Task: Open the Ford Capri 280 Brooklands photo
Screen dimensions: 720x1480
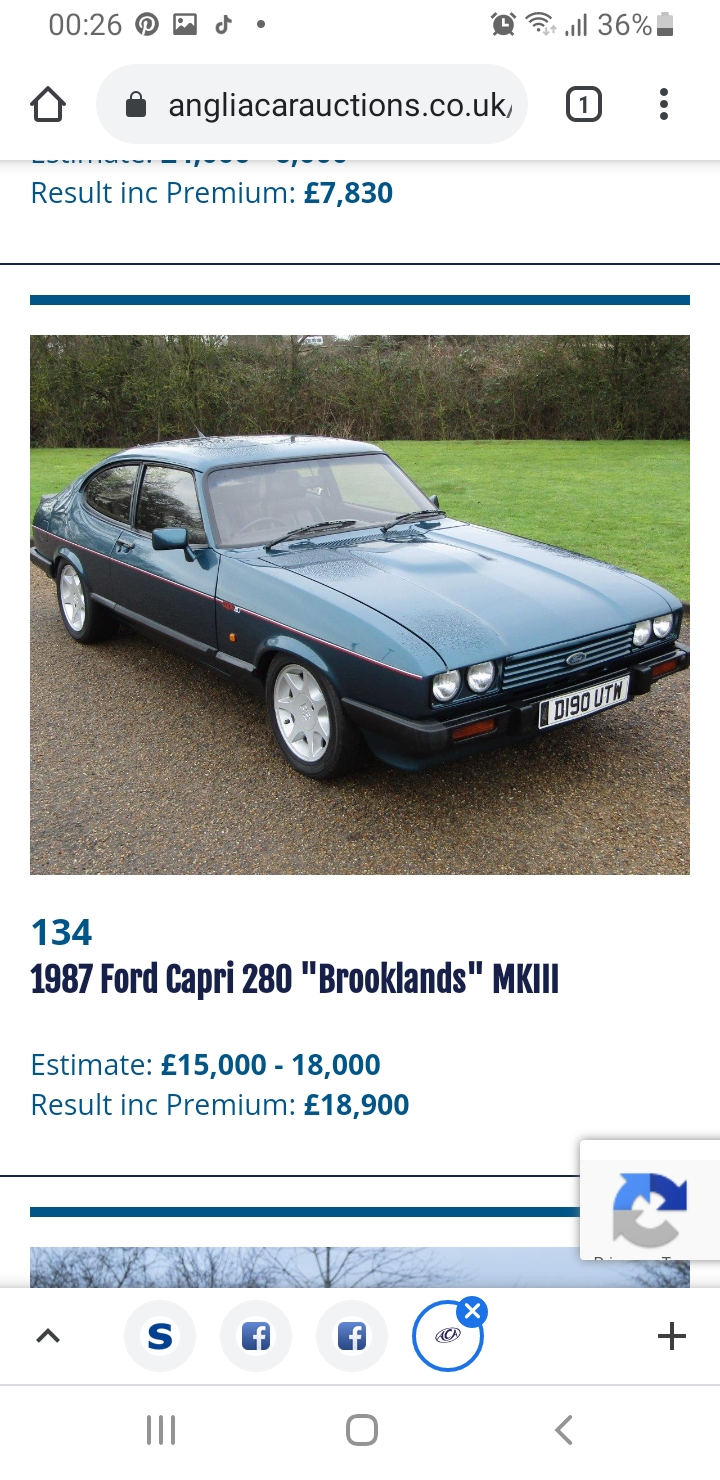Action: (360, 605)
